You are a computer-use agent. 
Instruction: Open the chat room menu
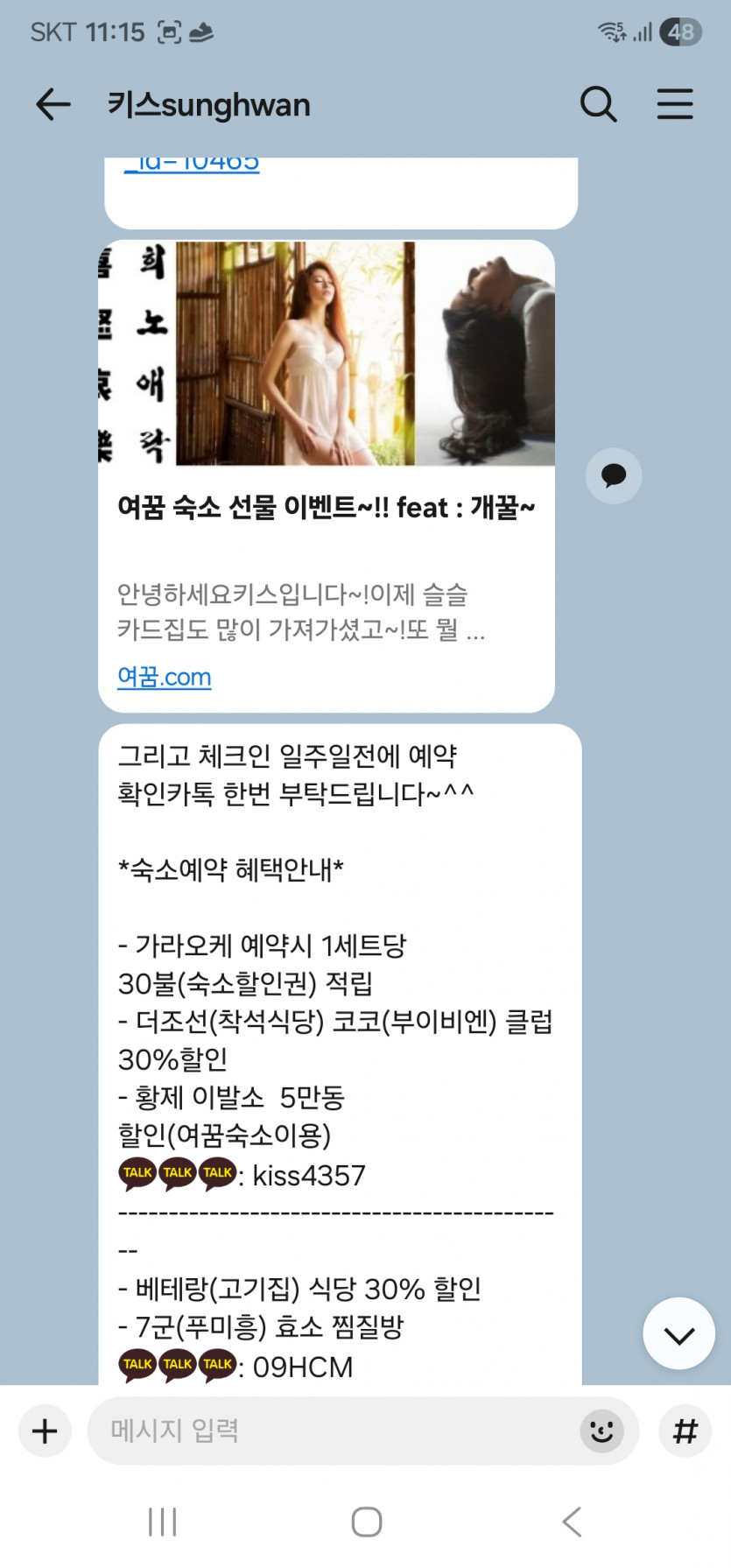(675, 104)
